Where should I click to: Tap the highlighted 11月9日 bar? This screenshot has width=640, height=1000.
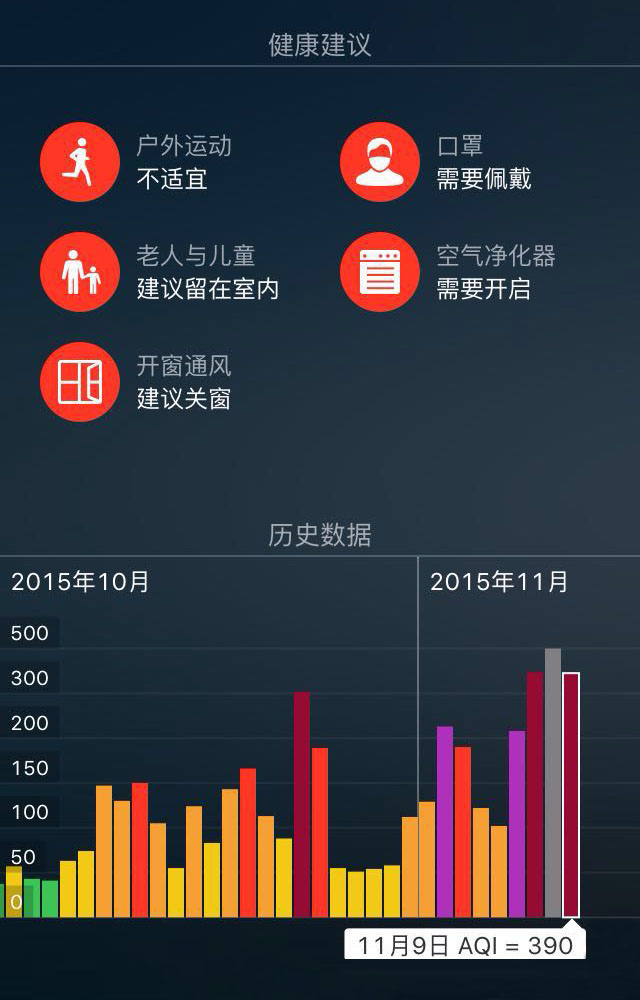(x=571, y=794)
